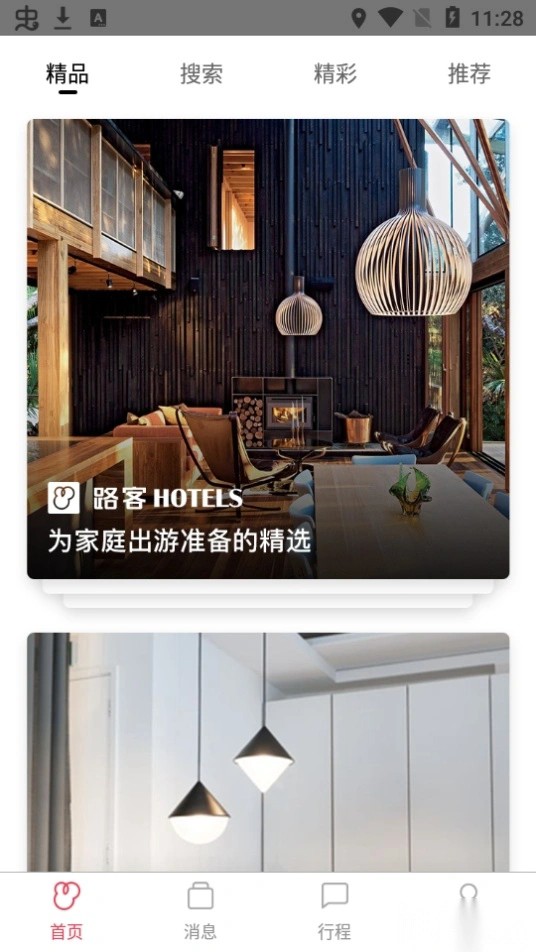Switch to the 推荐 top tab
Screen dimensions: 536x952
click(469, 73)
